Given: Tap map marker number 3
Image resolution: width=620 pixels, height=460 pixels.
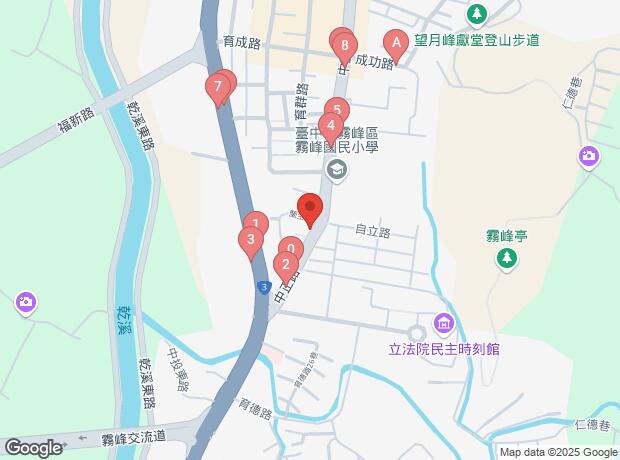Looking at the screenshot, I should tap(249, 240).
